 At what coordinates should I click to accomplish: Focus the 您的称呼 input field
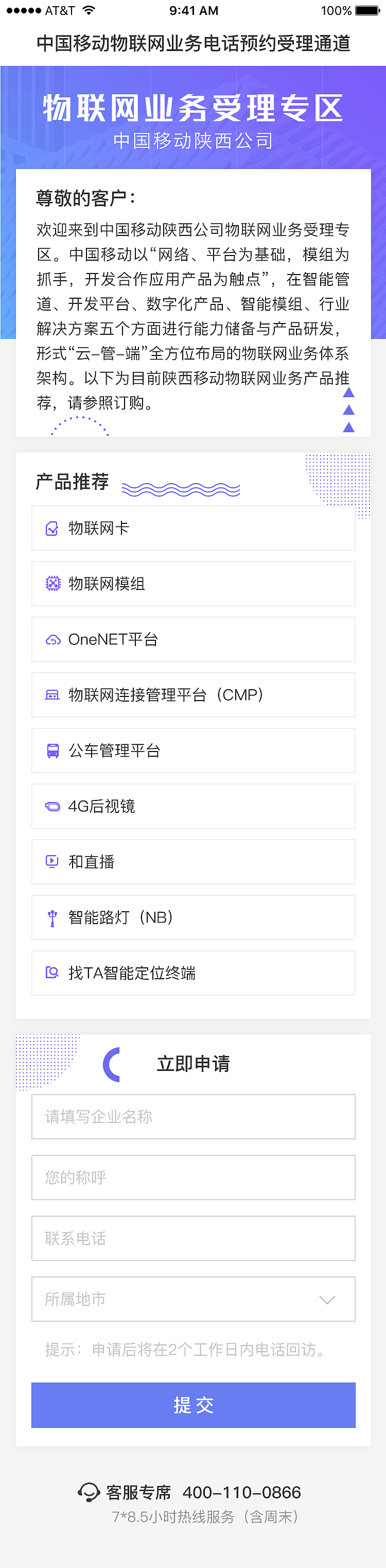coord(194,1177)
